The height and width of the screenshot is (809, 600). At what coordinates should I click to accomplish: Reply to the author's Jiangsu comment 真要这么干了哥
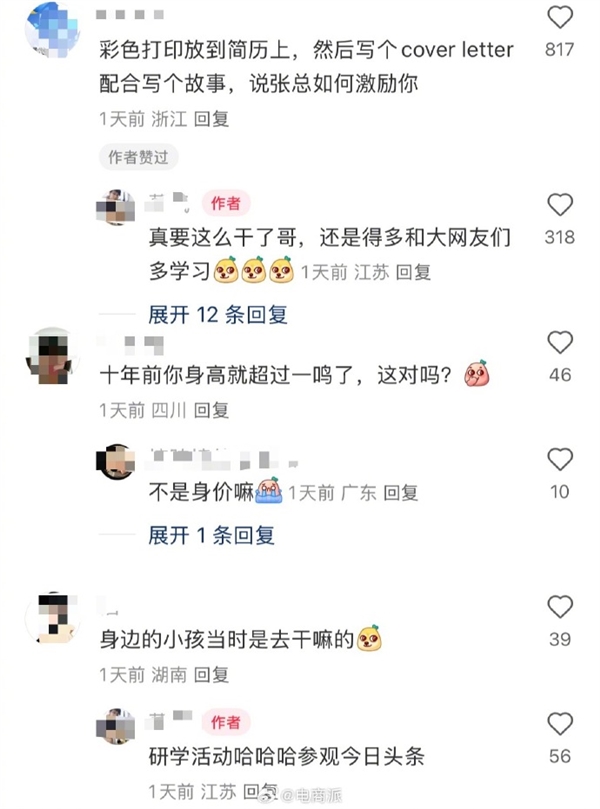coord(413,271)
